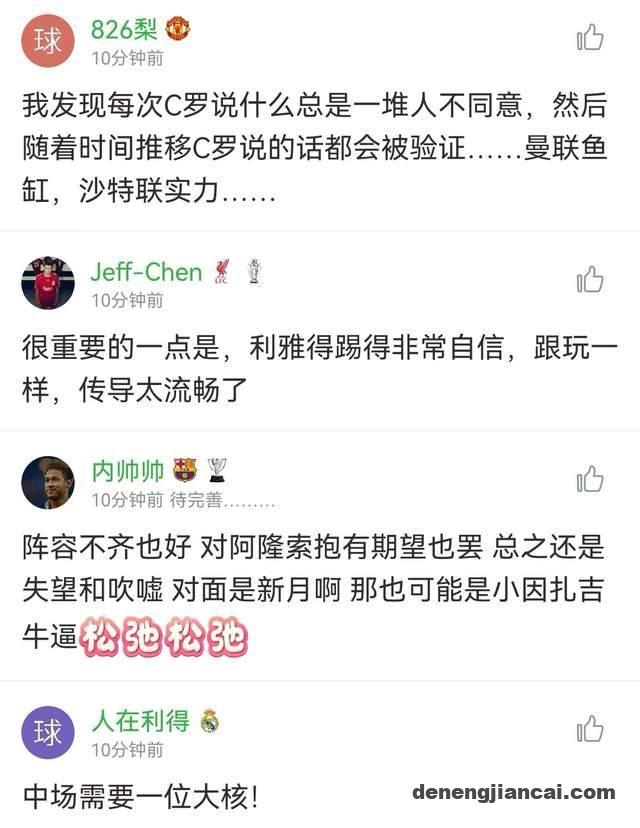View Jeff-Chen's profile picture

[x=47, y=282]
